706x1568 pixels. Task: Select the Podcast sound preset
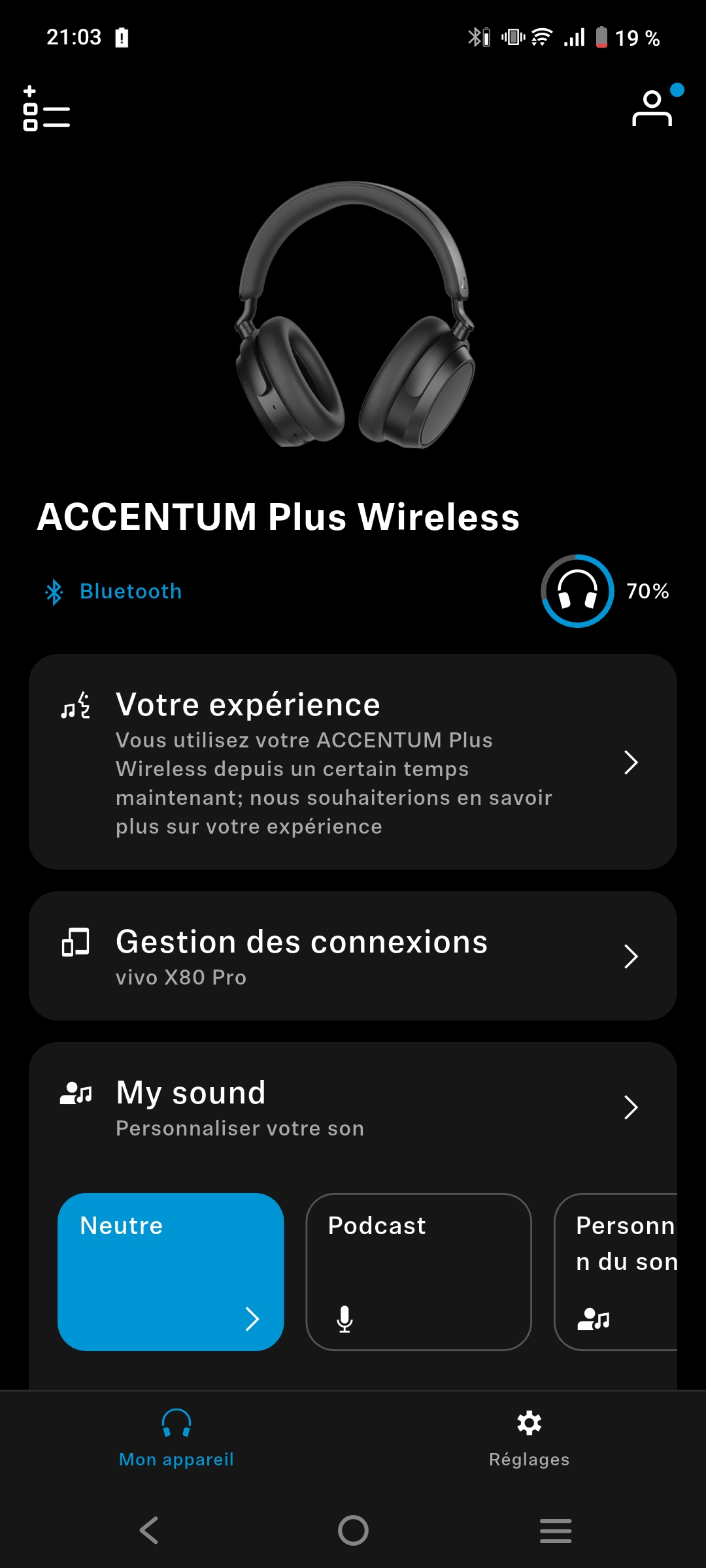[x=418, y=1271]
